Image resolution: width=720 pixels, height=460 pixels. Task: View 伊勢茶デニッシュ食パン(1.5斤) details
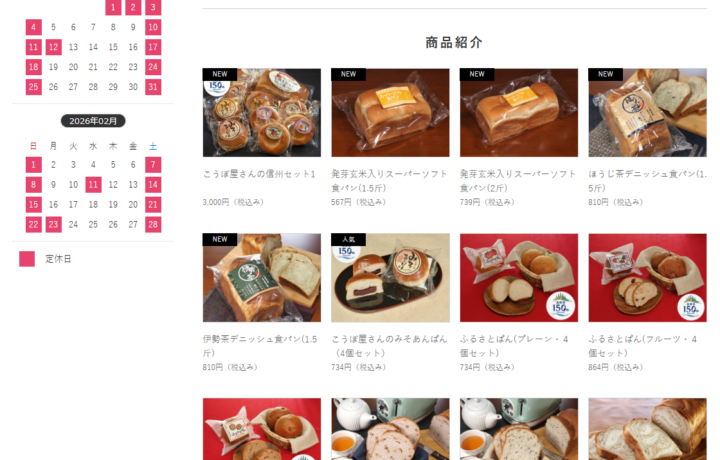pos(262,278)
